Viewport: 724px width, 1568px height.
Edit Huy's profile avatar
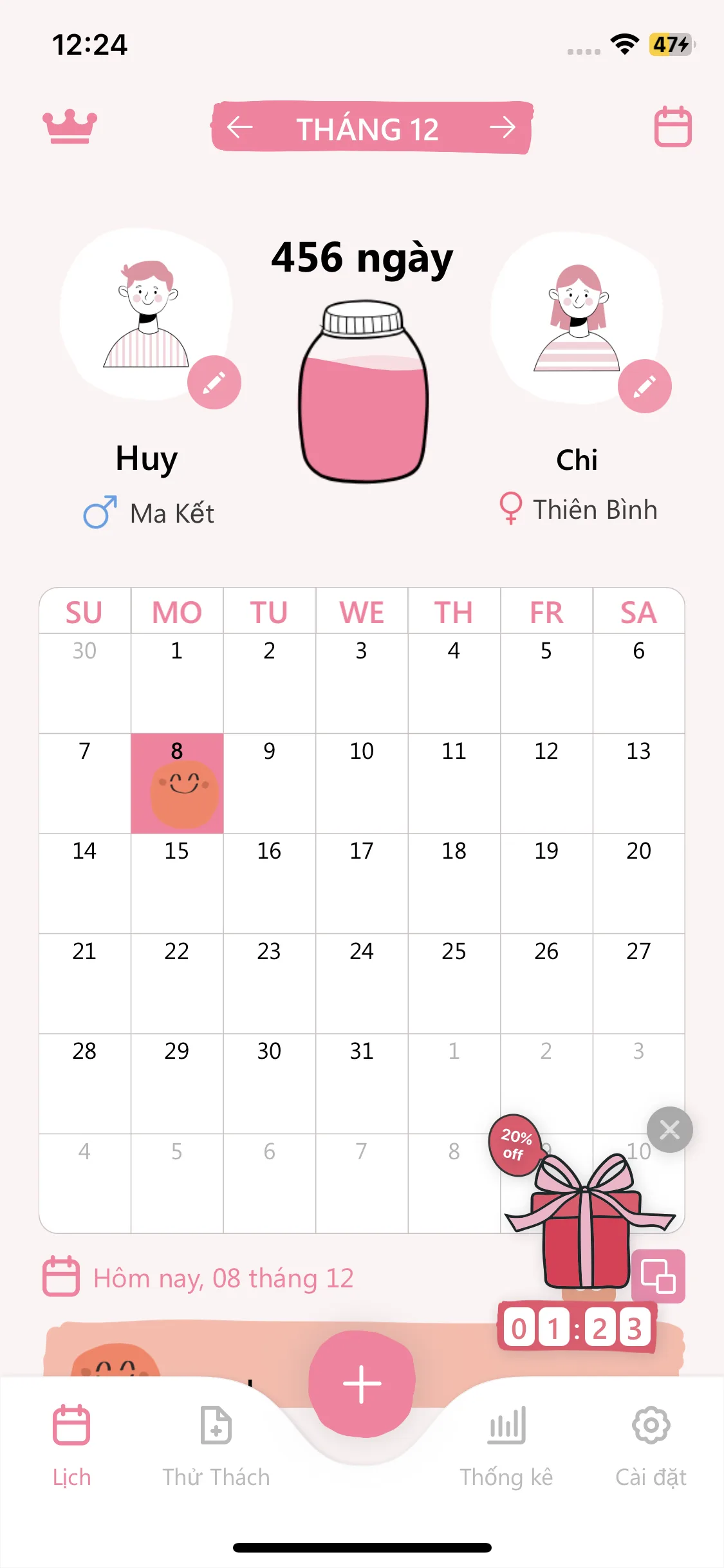tap(214, 382)
